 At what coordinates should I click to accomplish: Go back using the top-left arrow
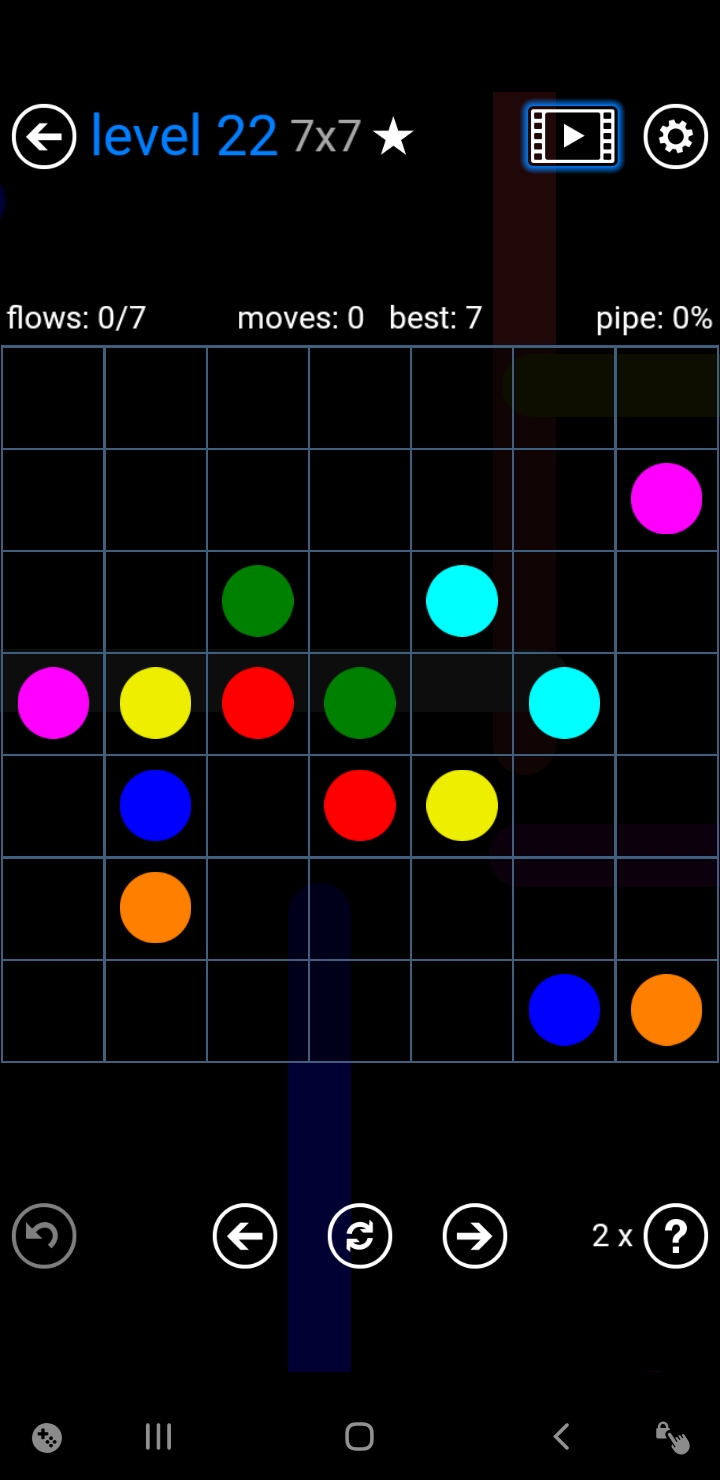(x=44, y=136)
